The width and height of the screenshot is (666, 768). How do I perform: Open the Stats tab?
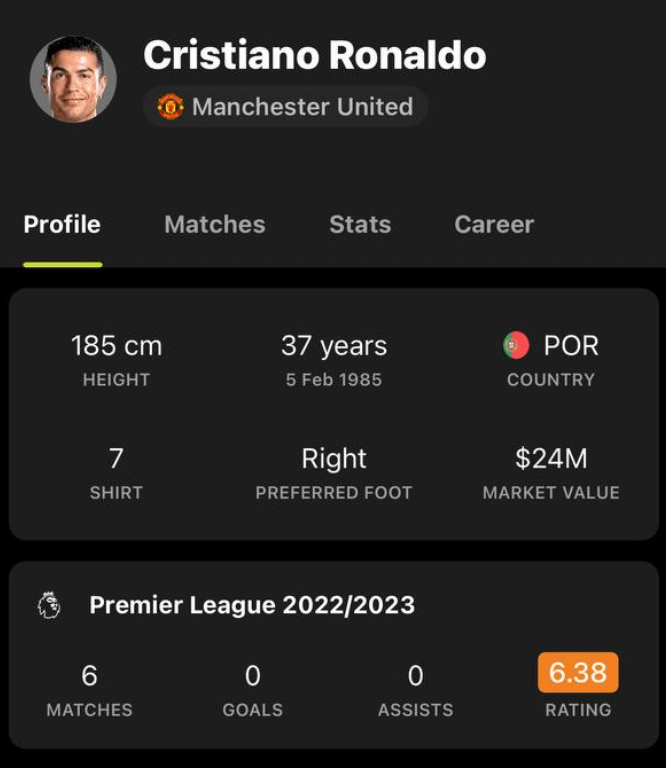point(360,225)
